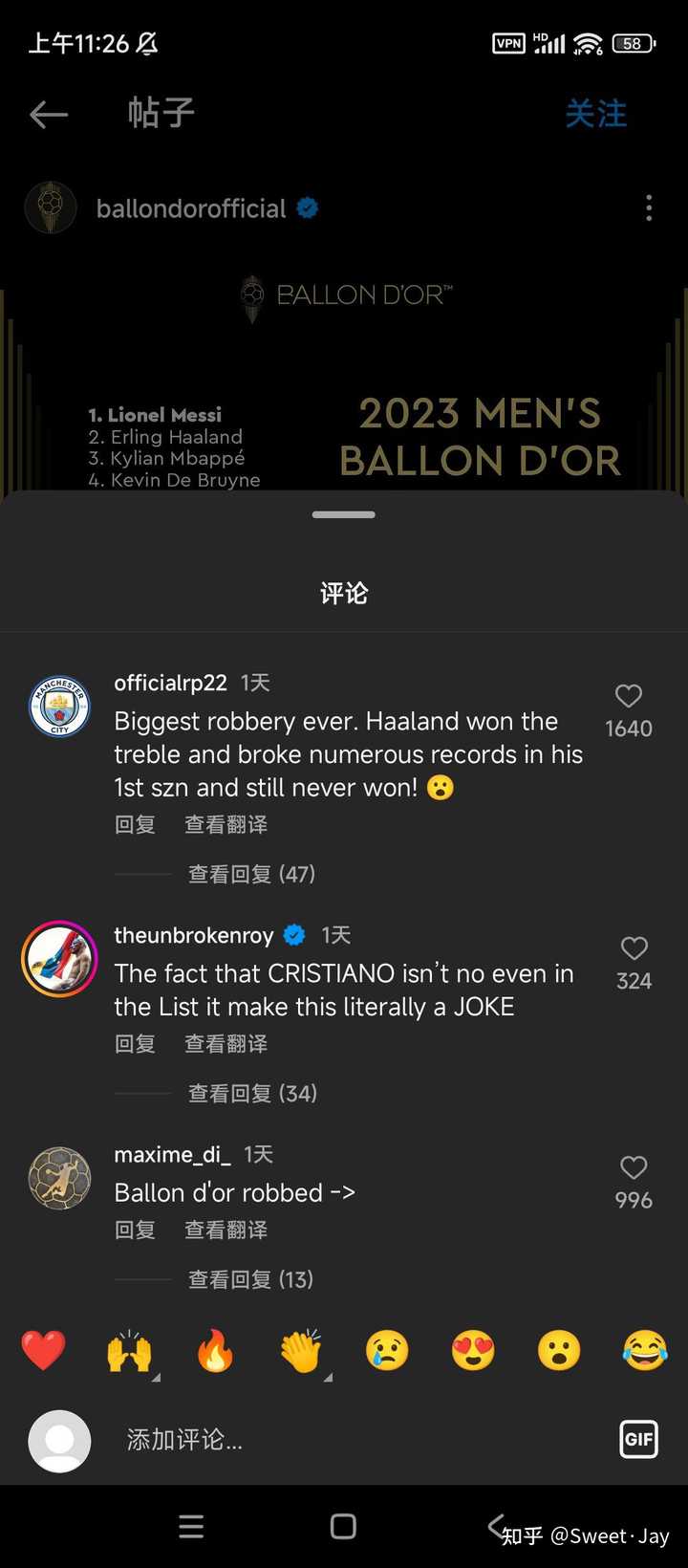Screen dimensions: 688x1568
Task: Like officialrp22's comment
Action: point(629,696)
